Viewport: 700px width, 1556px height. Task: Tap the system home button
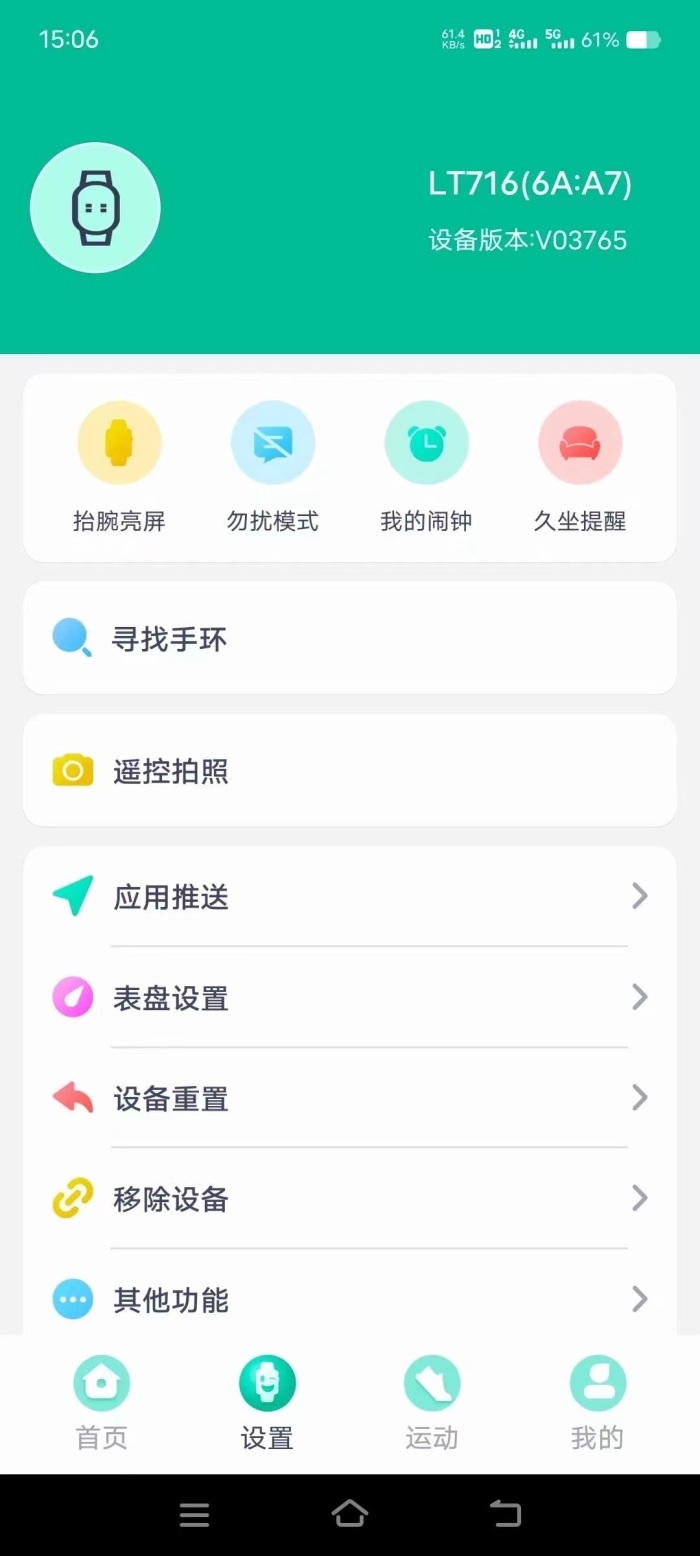click(x=350, y=1513)
